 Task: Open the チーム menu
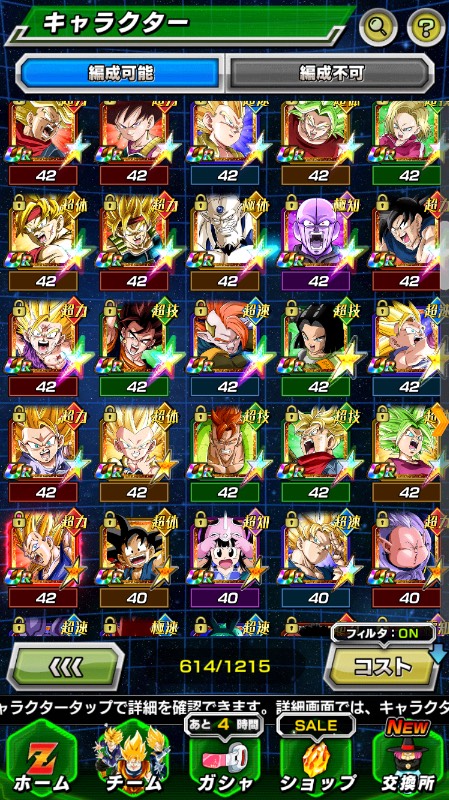[135, 762]
